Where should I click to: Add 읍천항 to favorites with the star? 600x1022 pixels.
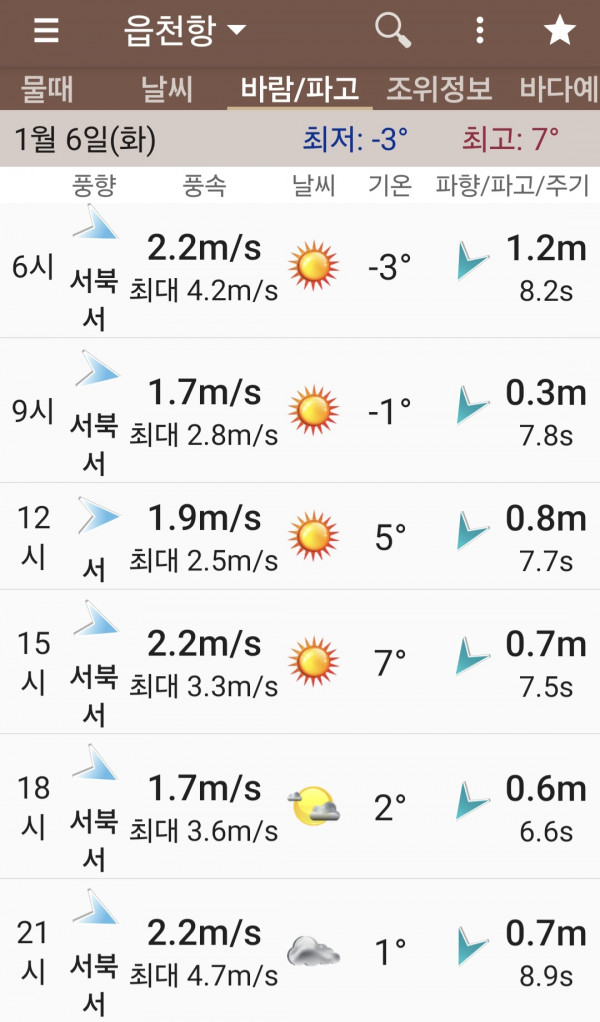tap(559, 31)
